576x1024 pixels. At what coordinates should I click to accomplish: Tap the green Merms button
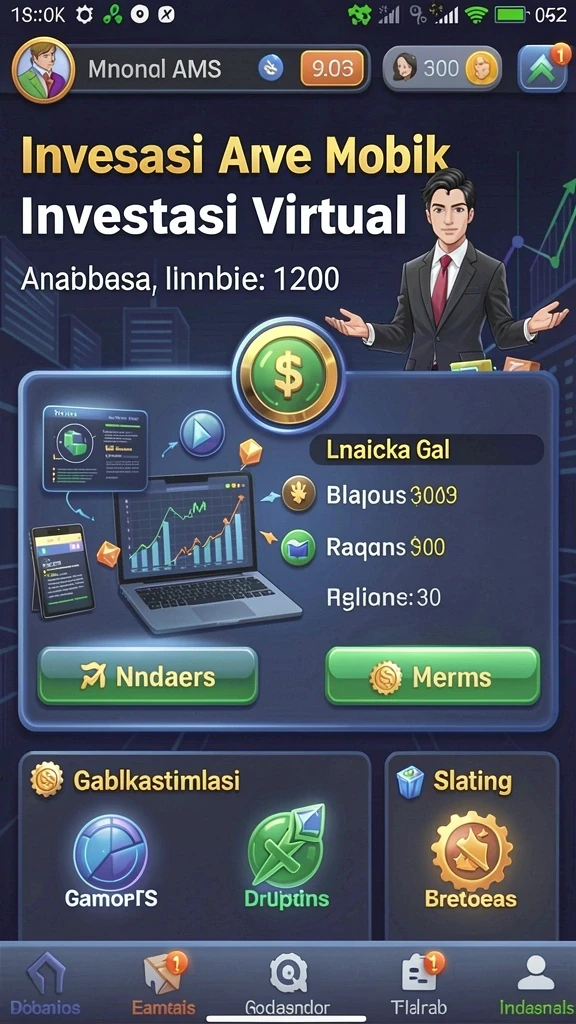coord(432,676)
